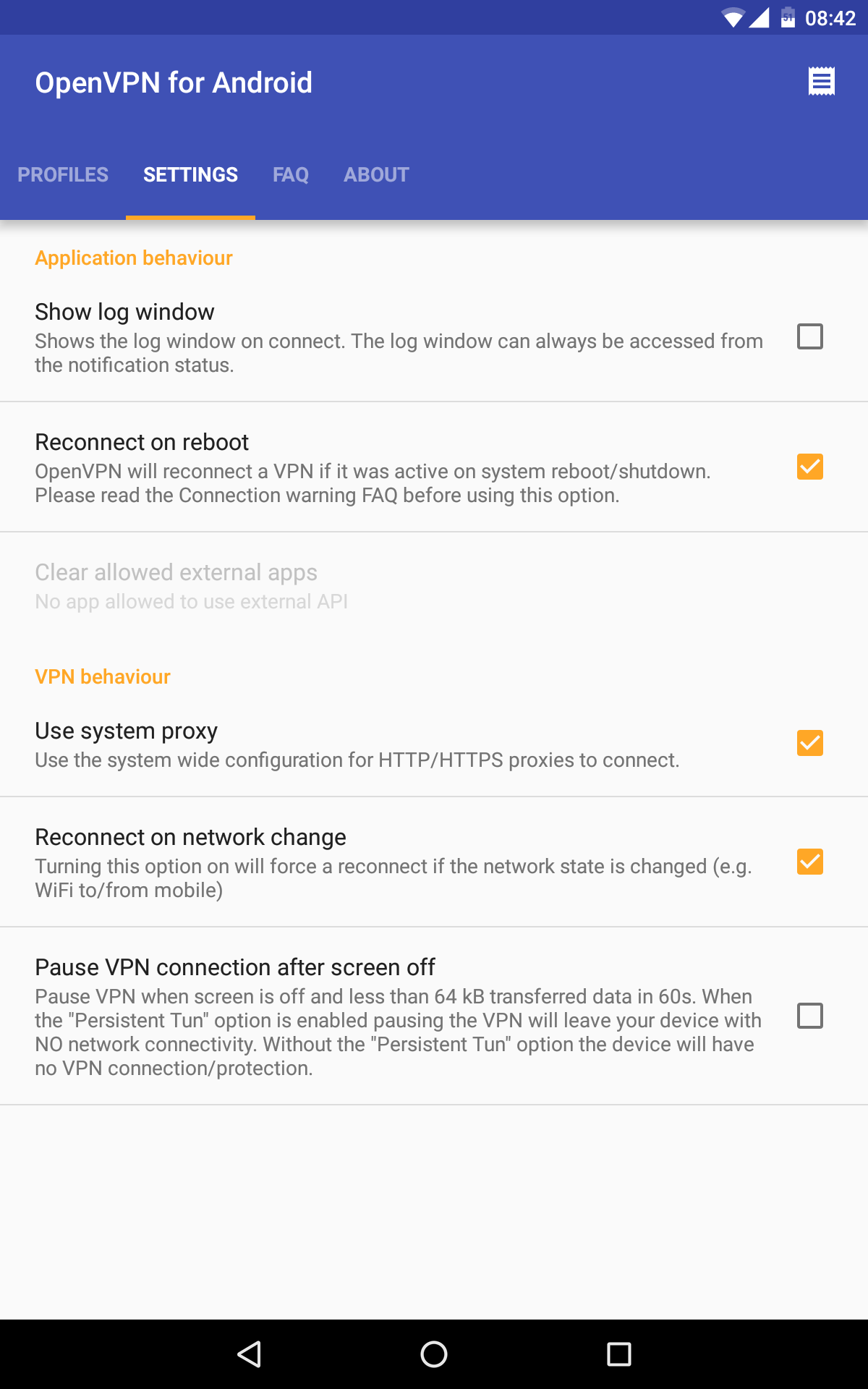Turn off Reconnect on network change
The height and width of the screenshot is (1389, 868).
(x=809, y=862)
